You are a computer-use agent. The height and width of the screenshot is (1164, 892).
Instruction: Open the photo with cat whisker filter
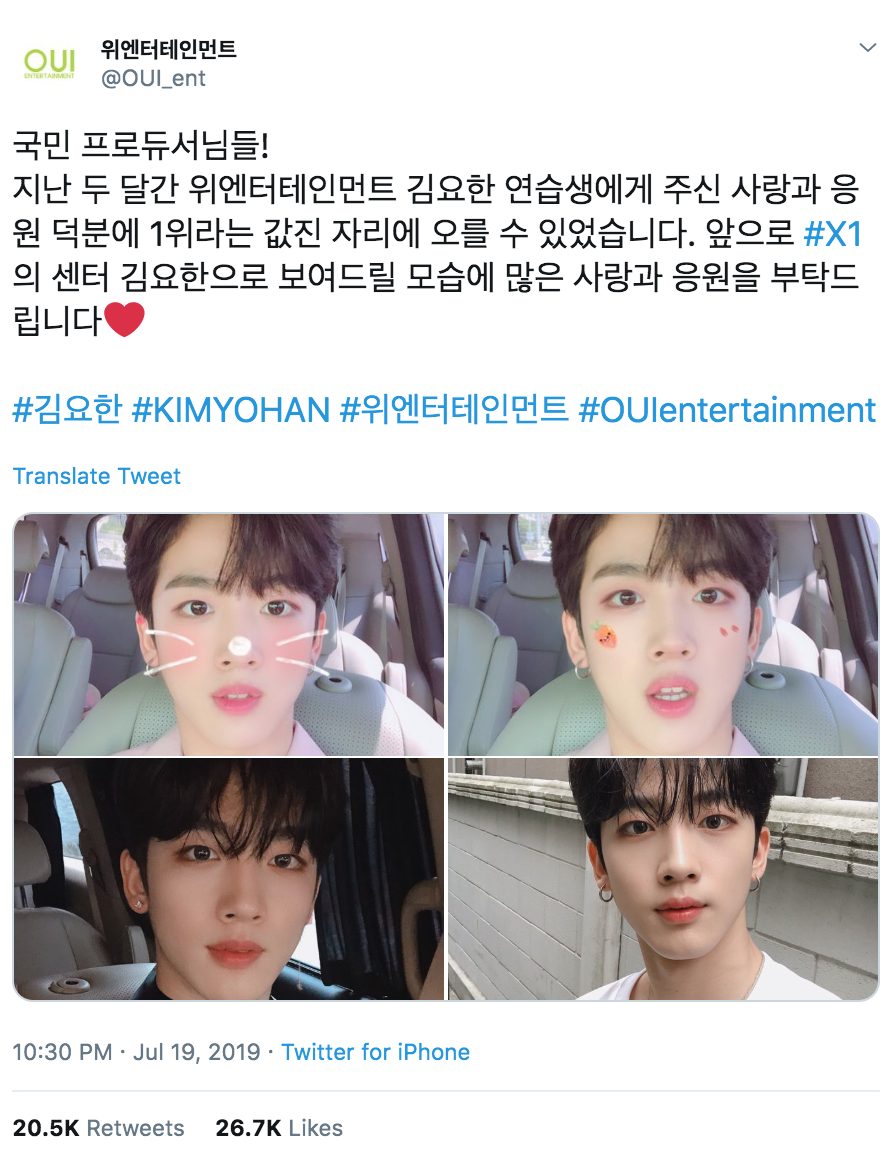click(x=229, y=635)
